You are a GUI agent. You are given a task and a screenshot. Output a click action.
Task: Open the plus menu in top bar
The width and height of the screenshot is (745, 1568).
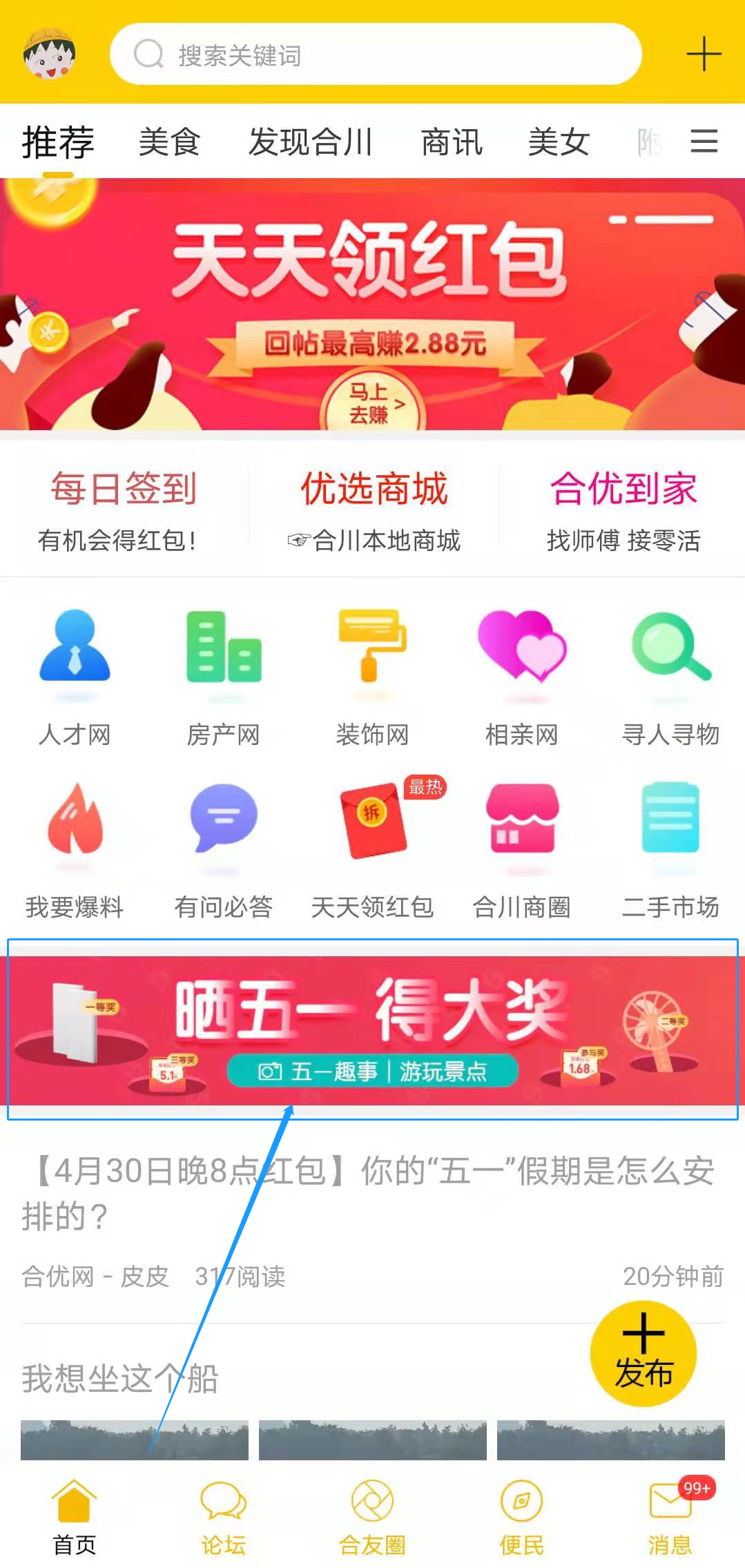pos(703,55)
